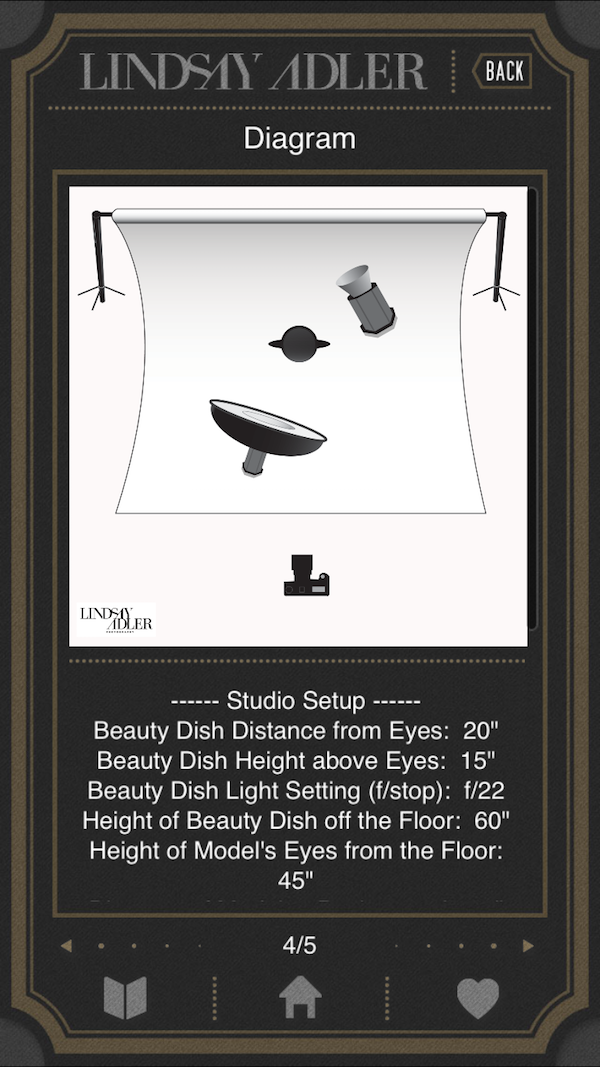Enlarge the lighting diagram image

click(x=298, y=415)
